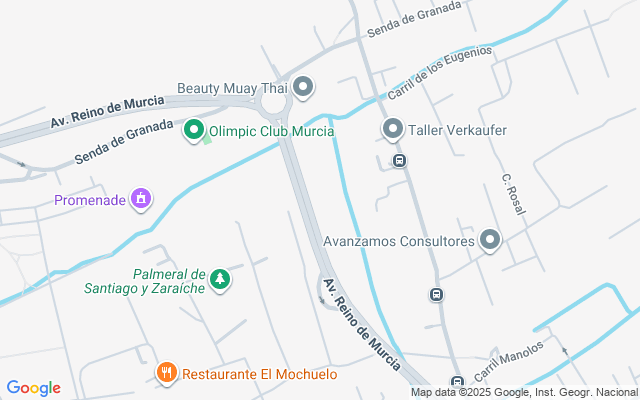Select the bus stop beside Carril Manolos
The width and height of the screenshot is (640, 400).
[x=457, y=381]
